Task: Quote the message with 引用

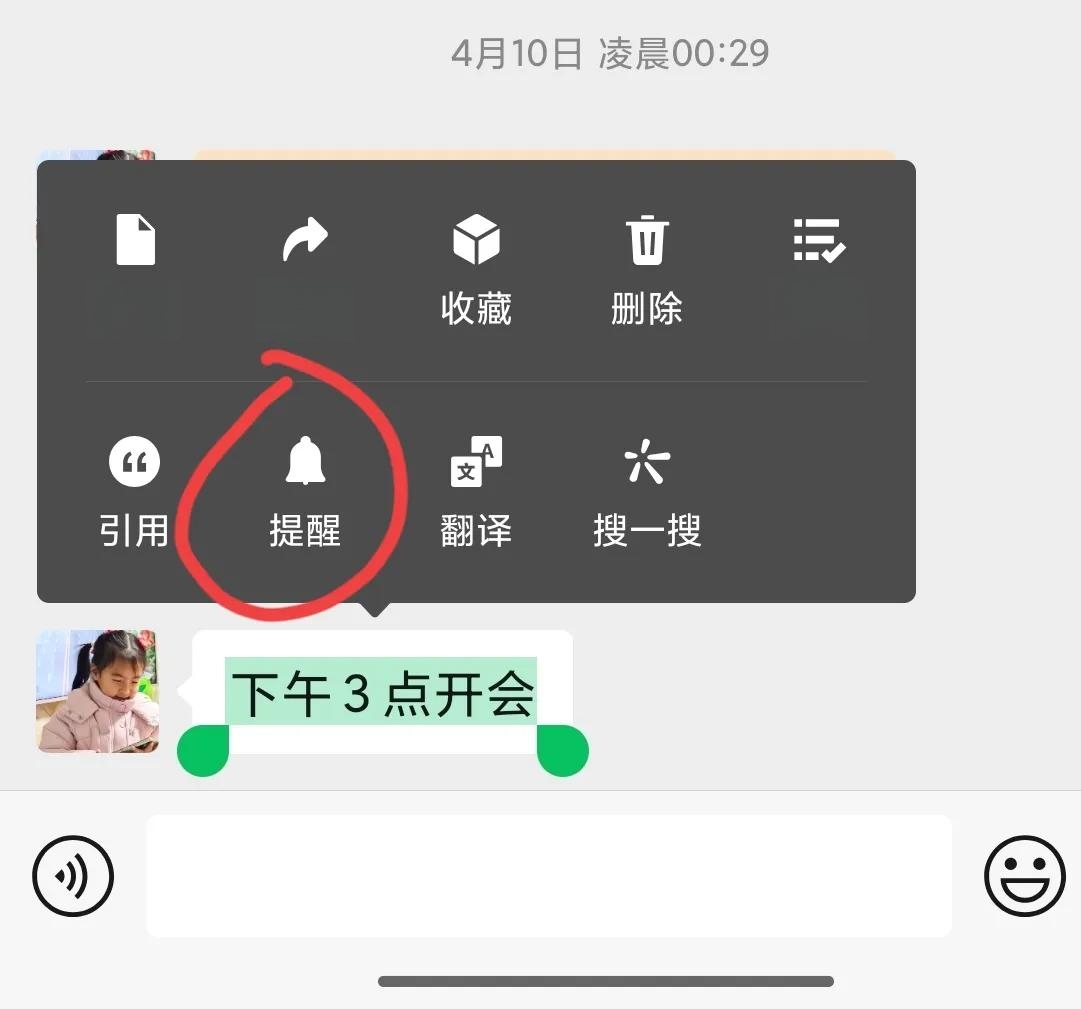Action: 134,492
